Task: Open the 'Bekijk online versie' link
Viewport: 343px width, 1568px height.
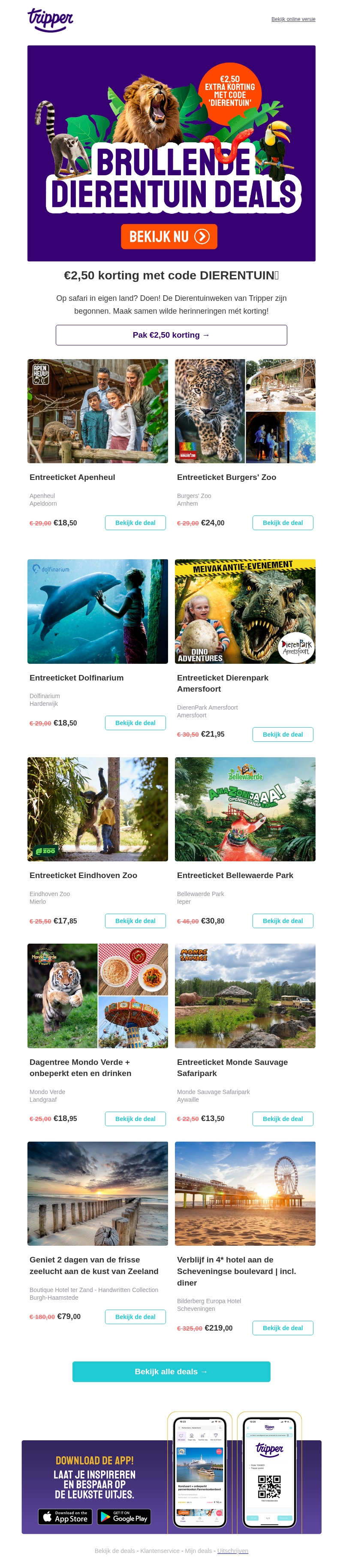Action: tap(293, 19)
